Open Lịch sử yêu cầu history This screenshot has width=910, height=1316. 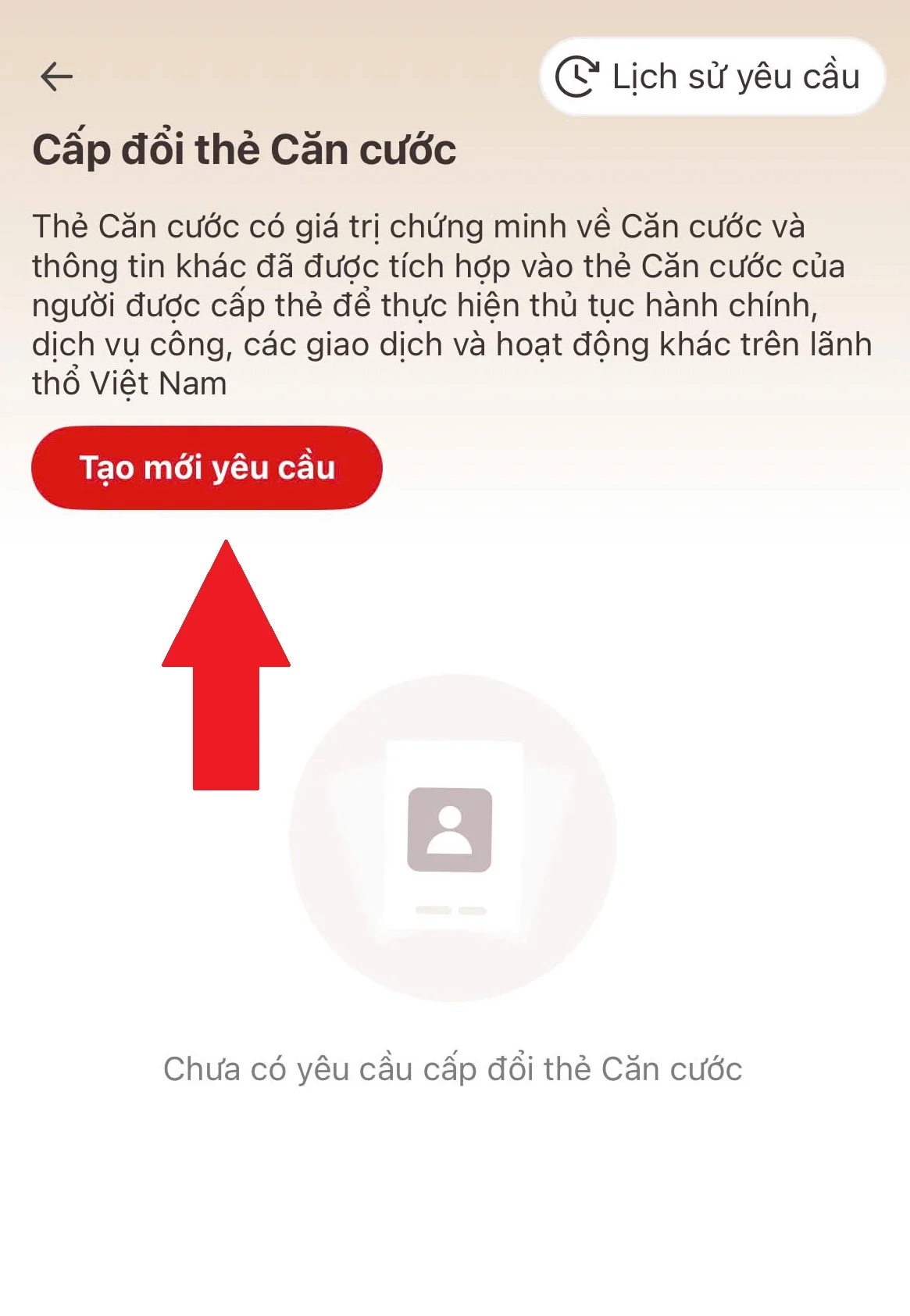click(x=712, y=77)
